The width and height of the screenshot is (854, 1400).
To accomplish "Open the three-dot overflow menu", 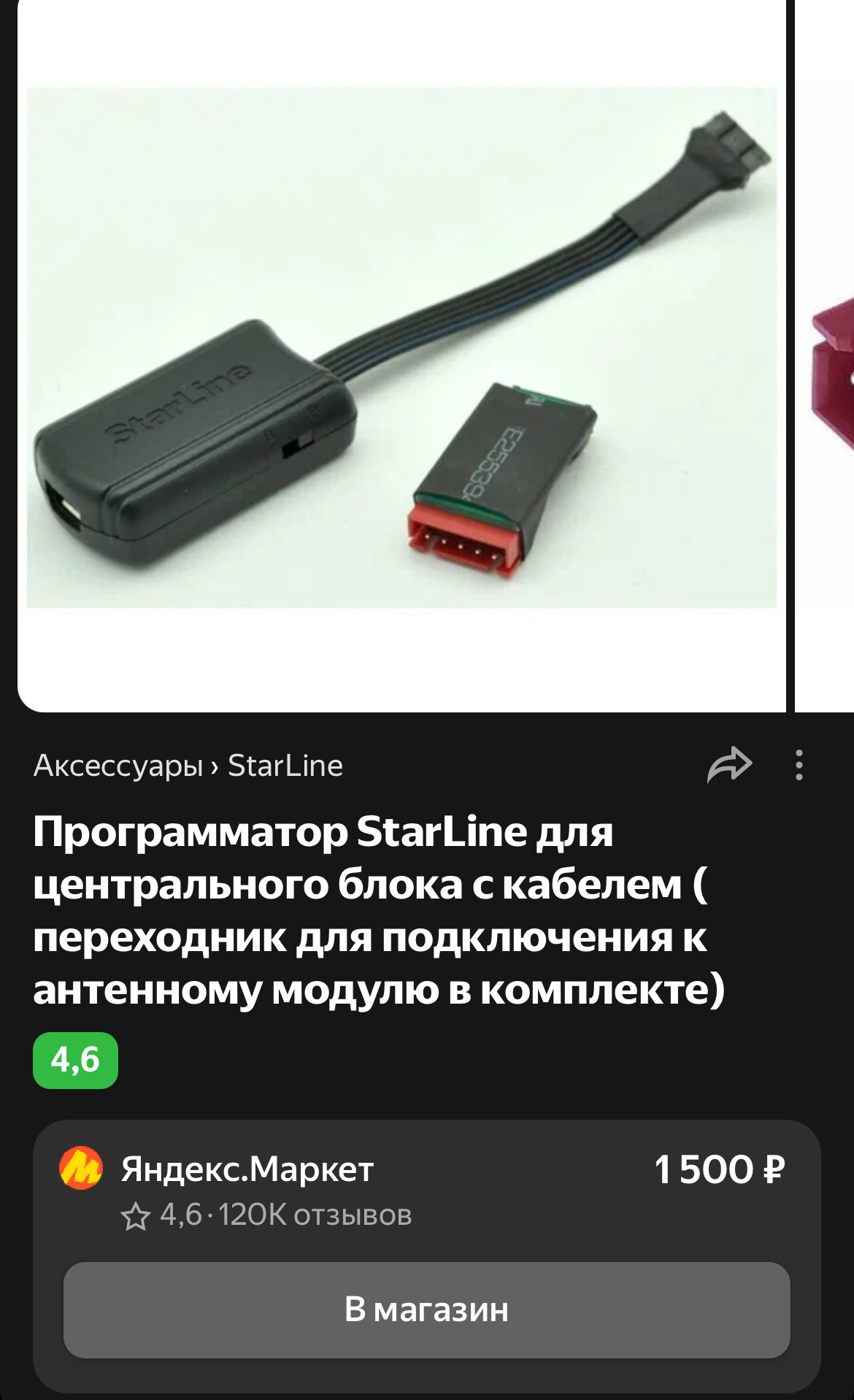I will coord(799,765).
